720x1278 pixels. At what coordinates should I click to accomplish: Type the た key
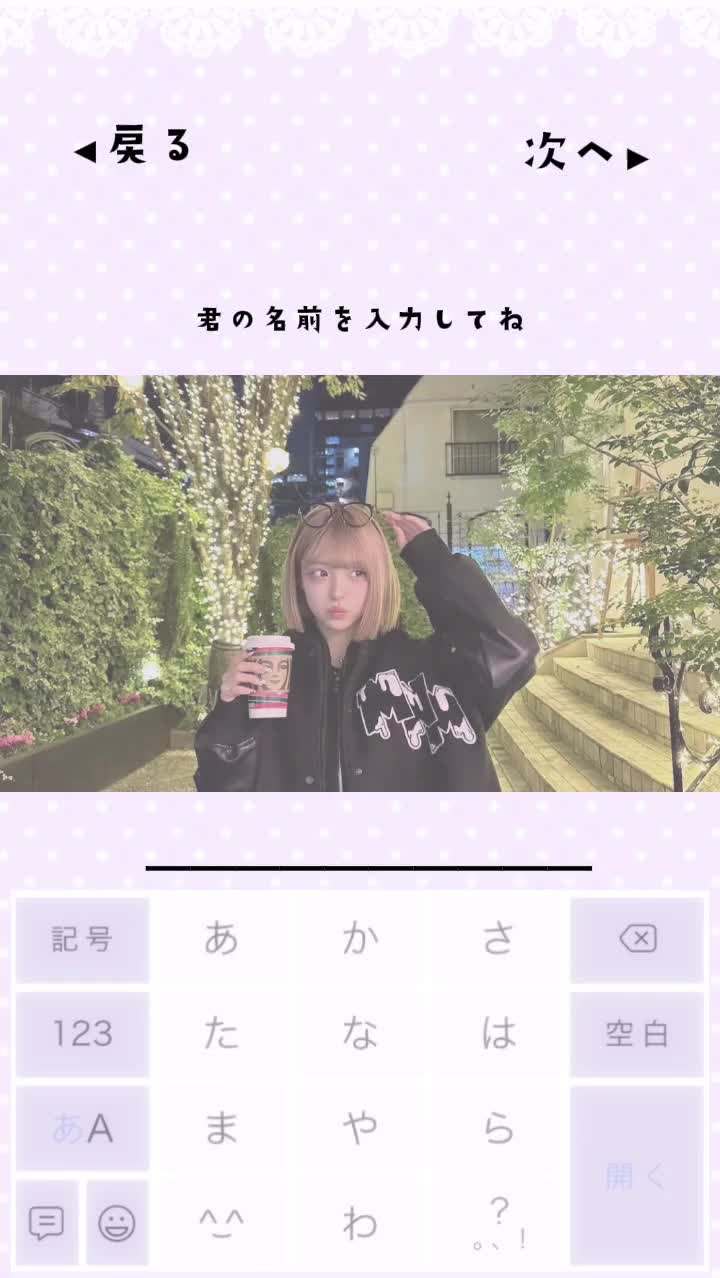[x=221, y=1034]
